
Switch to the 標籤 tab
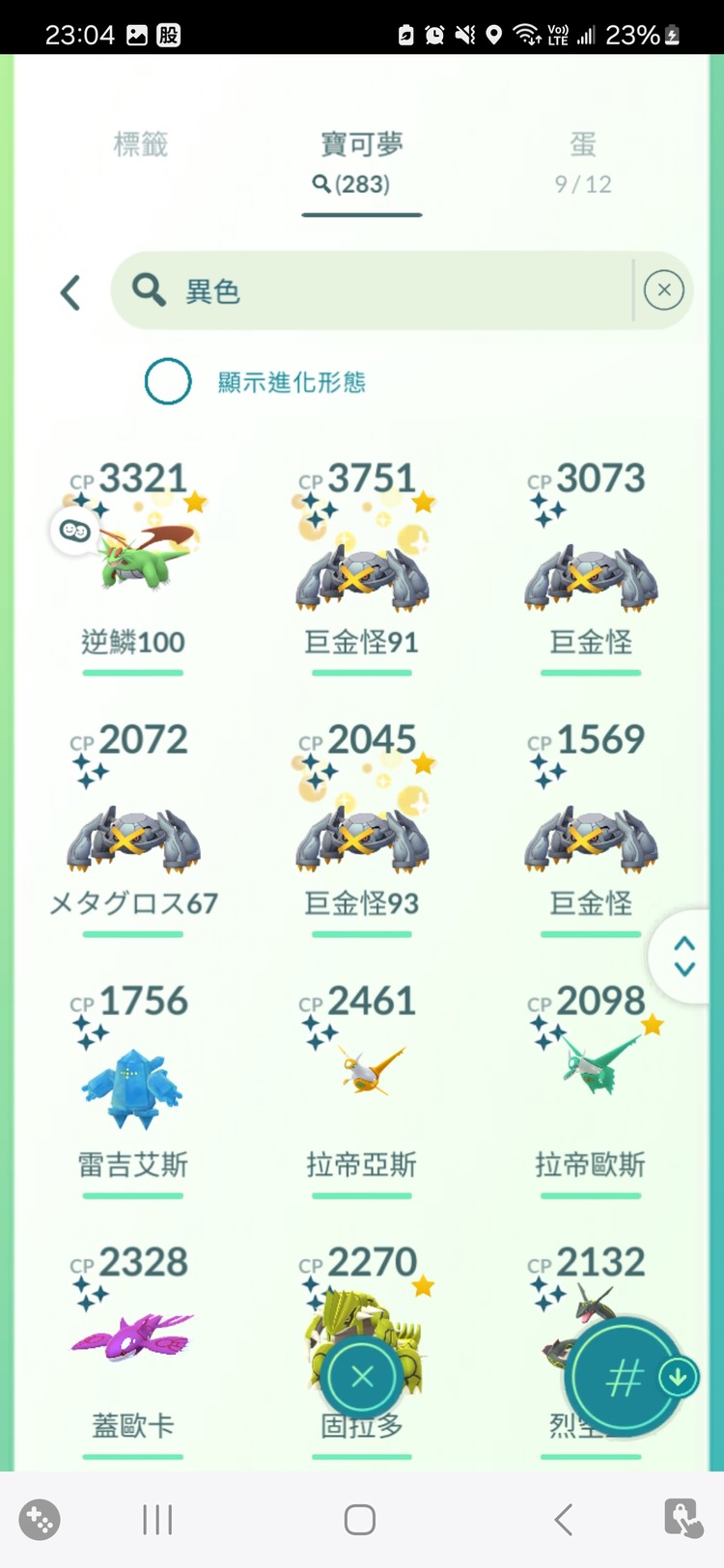pyautogui.click(x=141, y=145)
